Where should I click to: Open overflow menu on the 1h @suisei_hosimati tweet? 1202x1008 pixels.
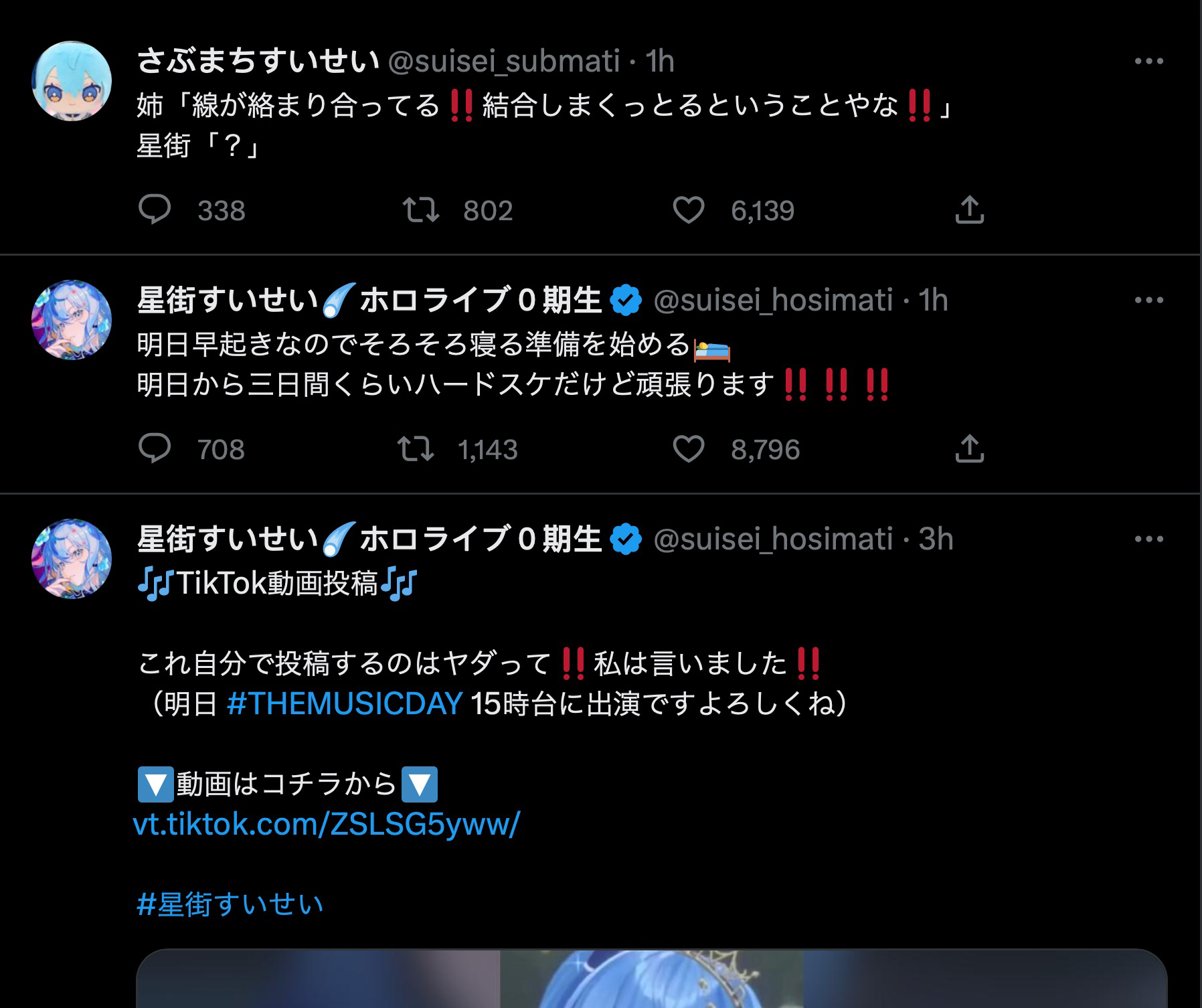click(x=1148, y=301)
